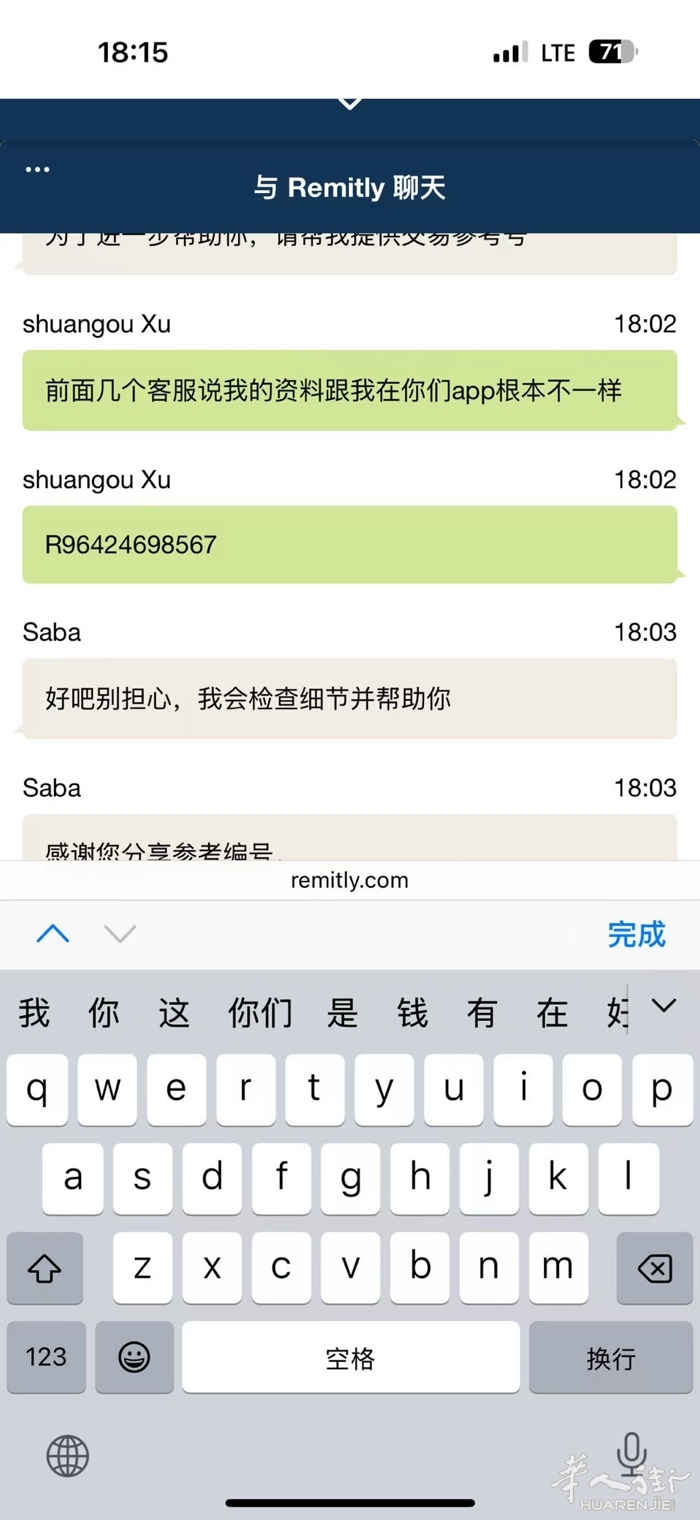The height and width of the screenshot is (1520, 700).
Task: Tap the shift key
Action: pyautogui.click(x=45, y=1269)
